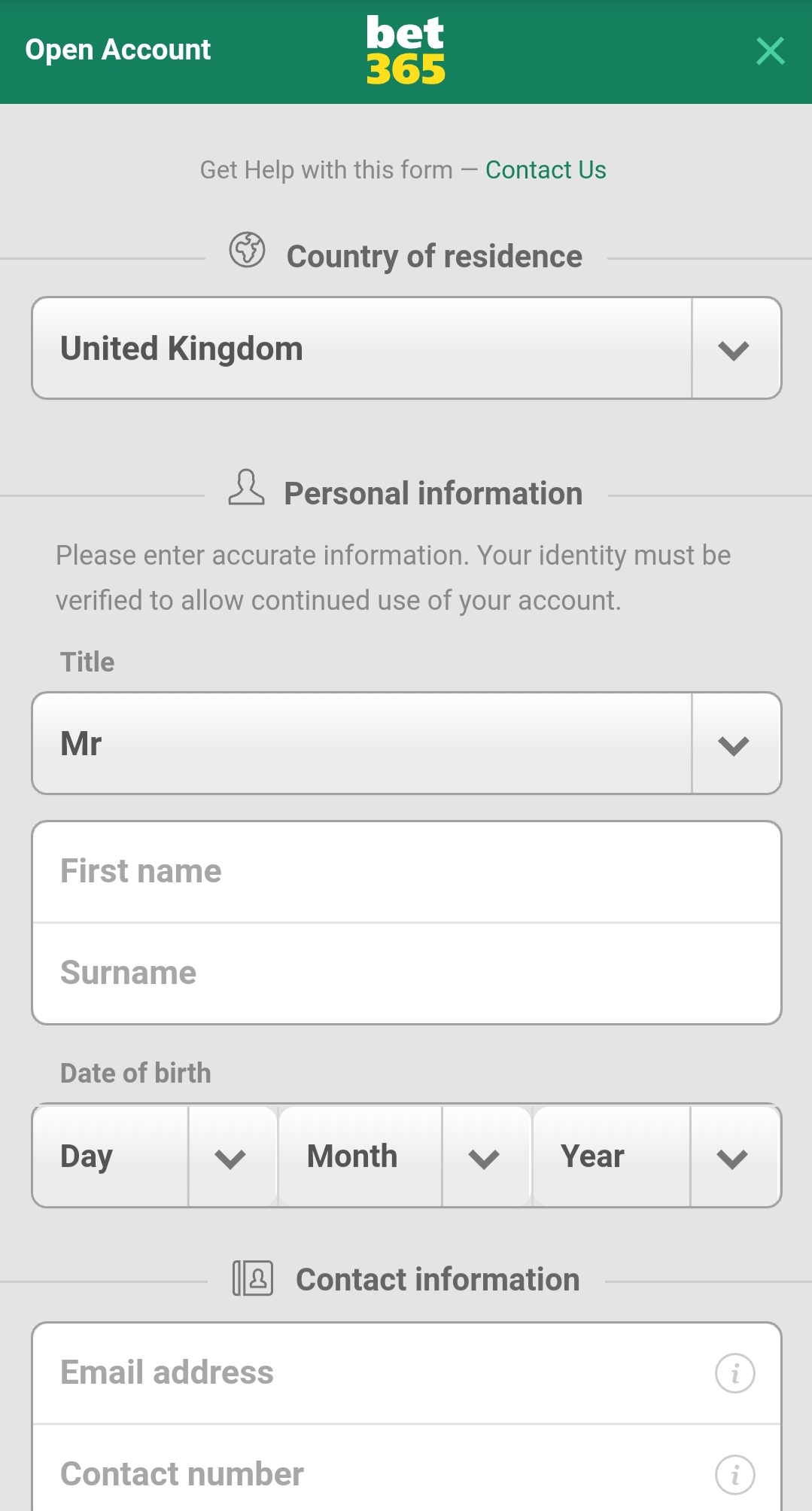
Task: Open the Contact Us link
Action: [x=546, y=170]
